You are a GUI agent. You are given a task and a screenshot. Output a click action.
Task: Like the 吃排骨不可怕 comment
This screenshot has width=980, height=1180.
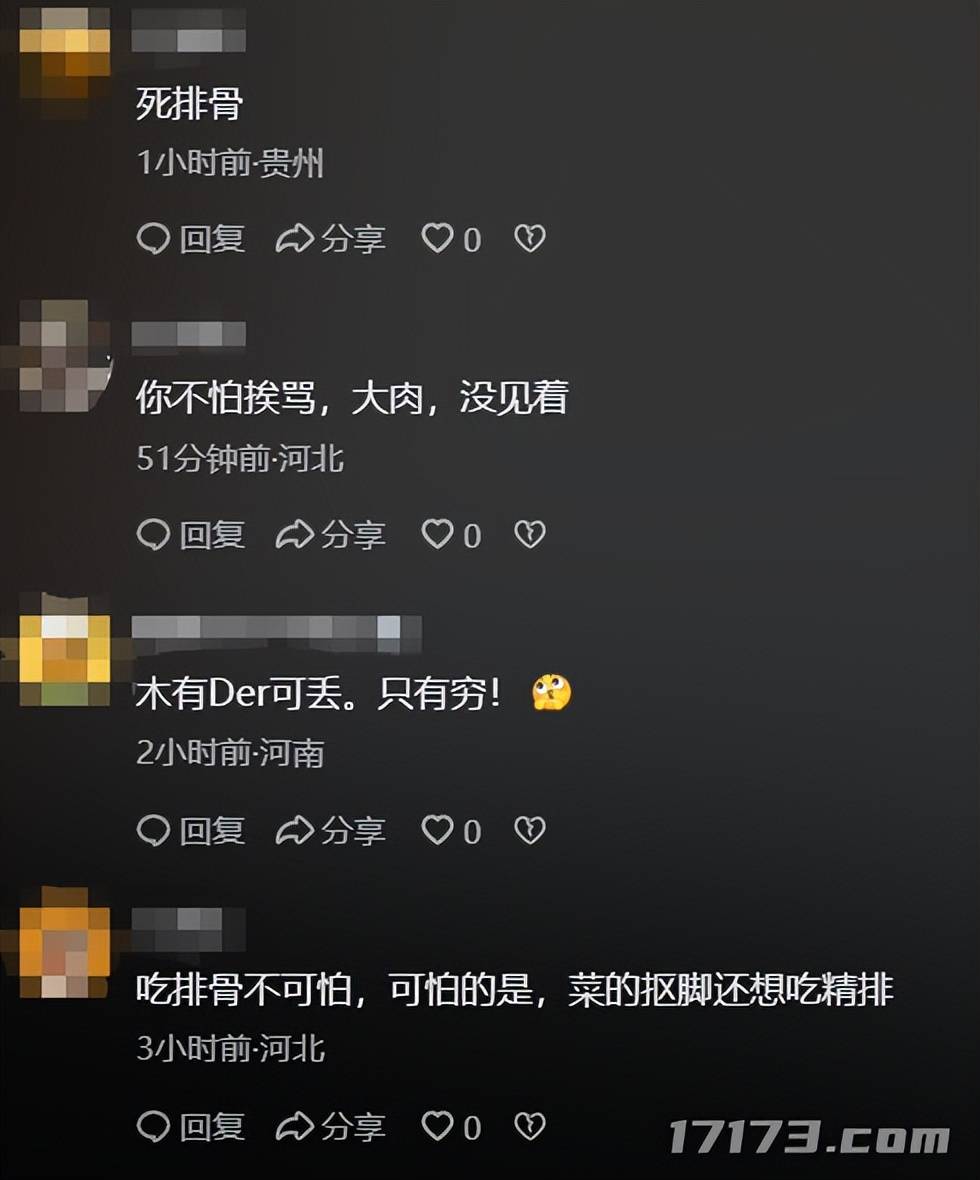coord(438,1126)
